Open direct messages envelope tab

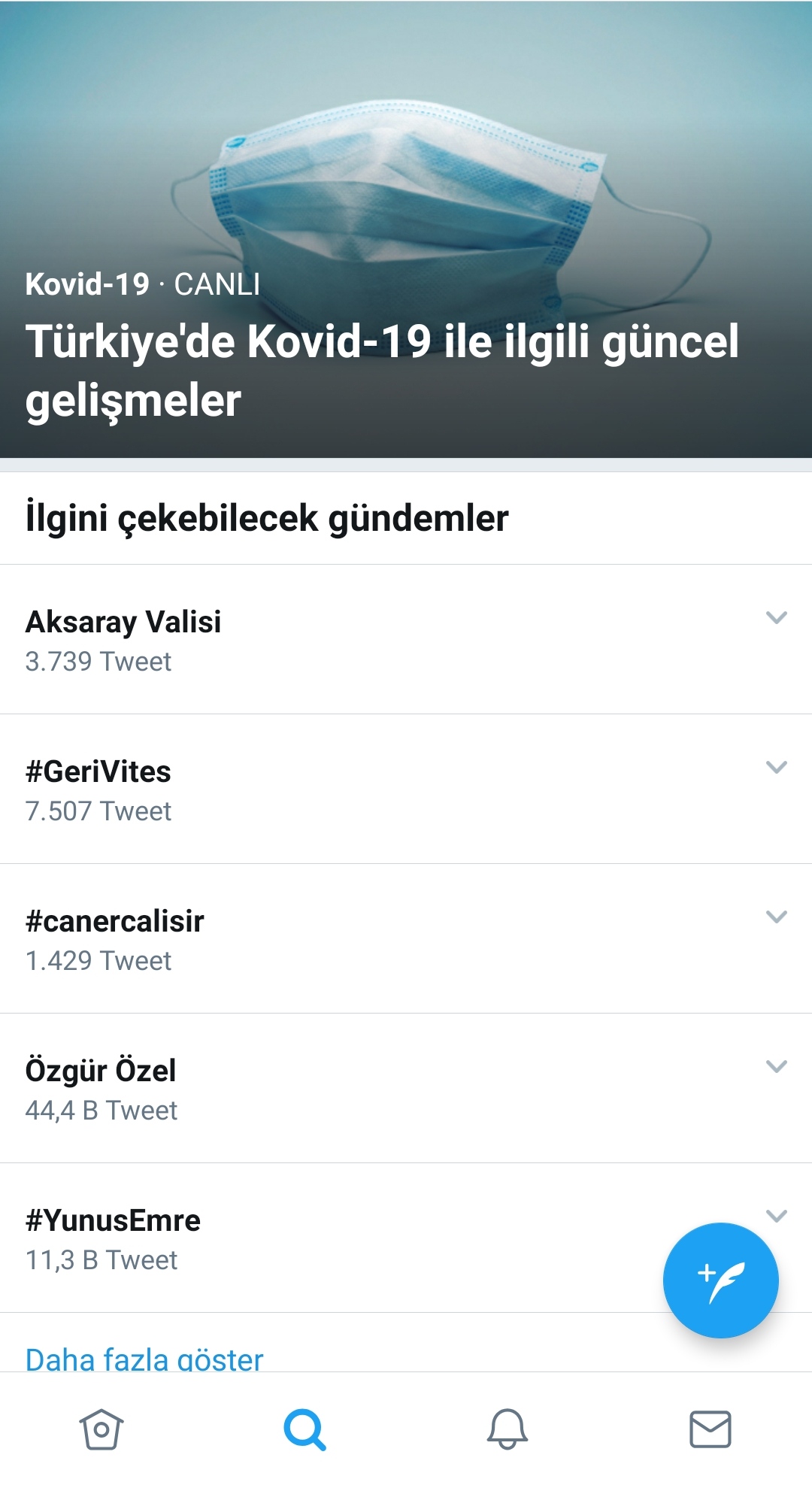[710, 1429]
